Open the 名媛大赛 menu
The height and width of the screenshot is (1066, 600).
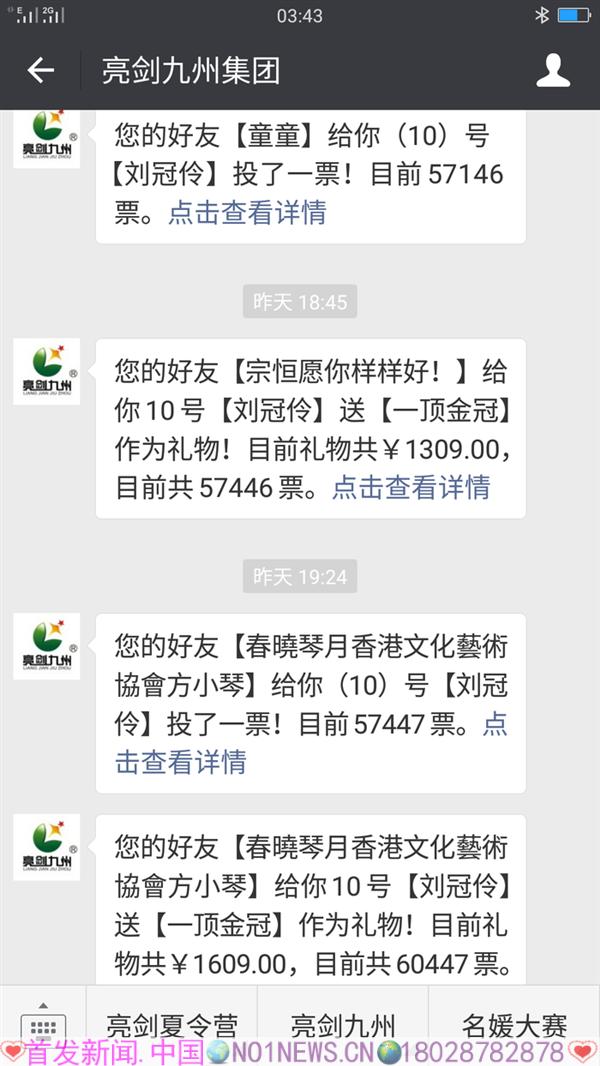tap(514, 1025)
